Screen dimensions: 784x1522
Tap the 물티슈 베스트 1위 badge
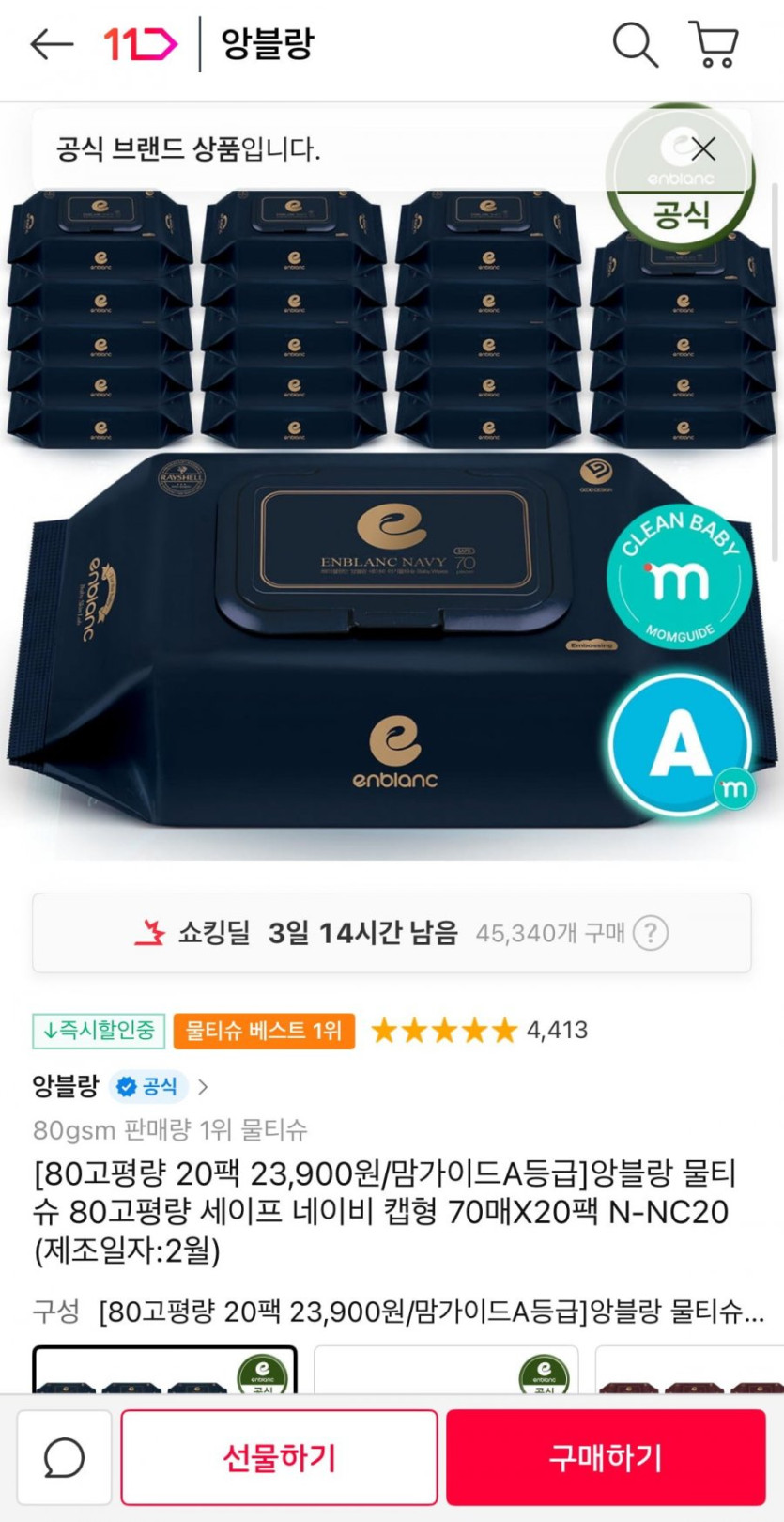click(x=264, y=1031)
